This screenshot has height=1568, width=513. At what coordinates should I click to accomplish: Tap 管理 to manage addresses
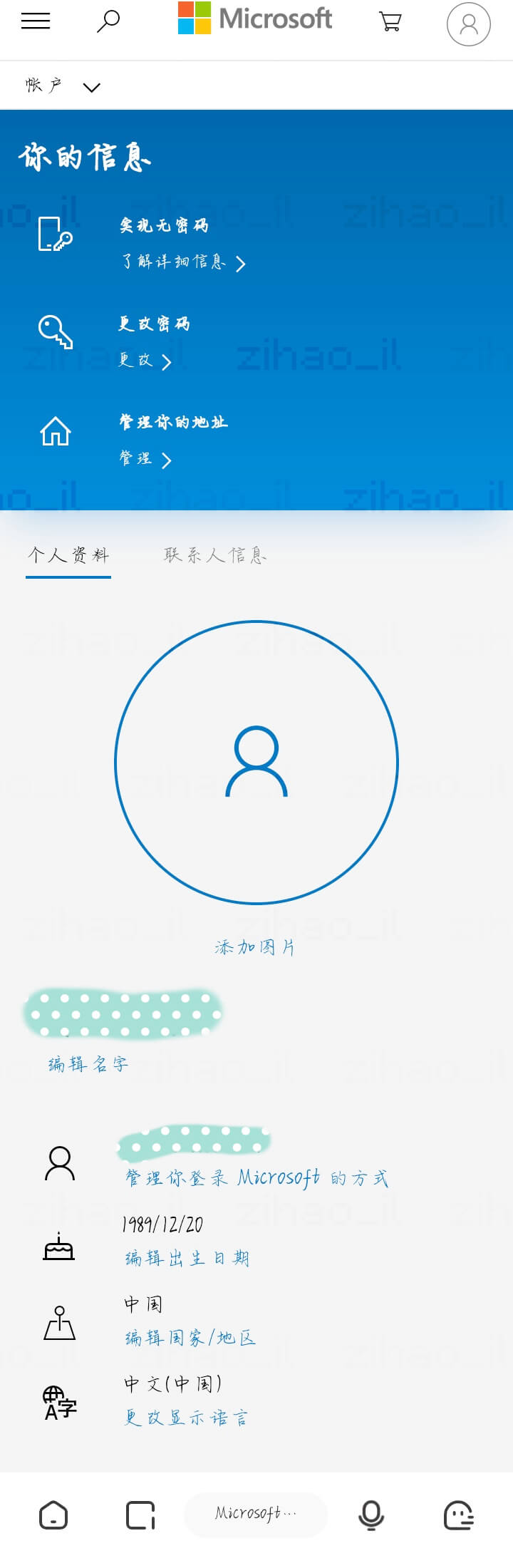(145, 459)
